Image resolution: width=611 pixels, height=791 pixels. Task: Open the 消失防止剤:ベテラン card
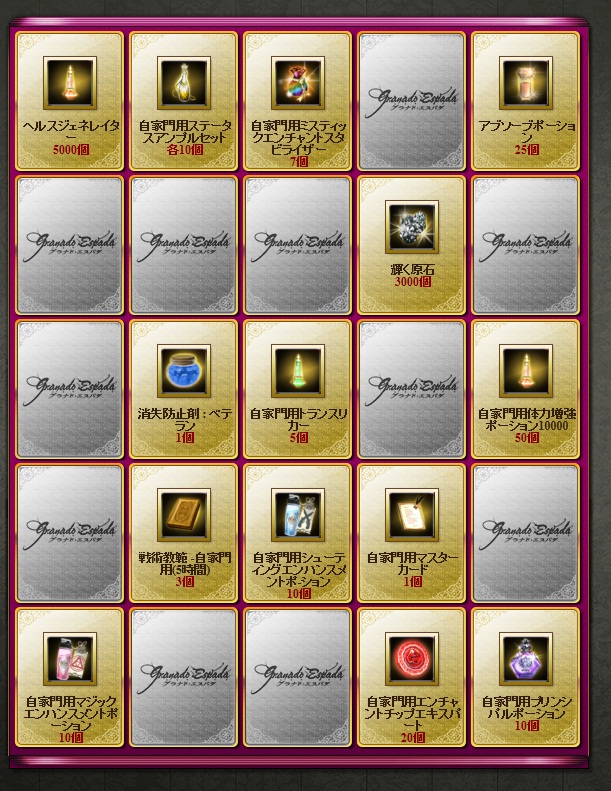tap(184, 389)
